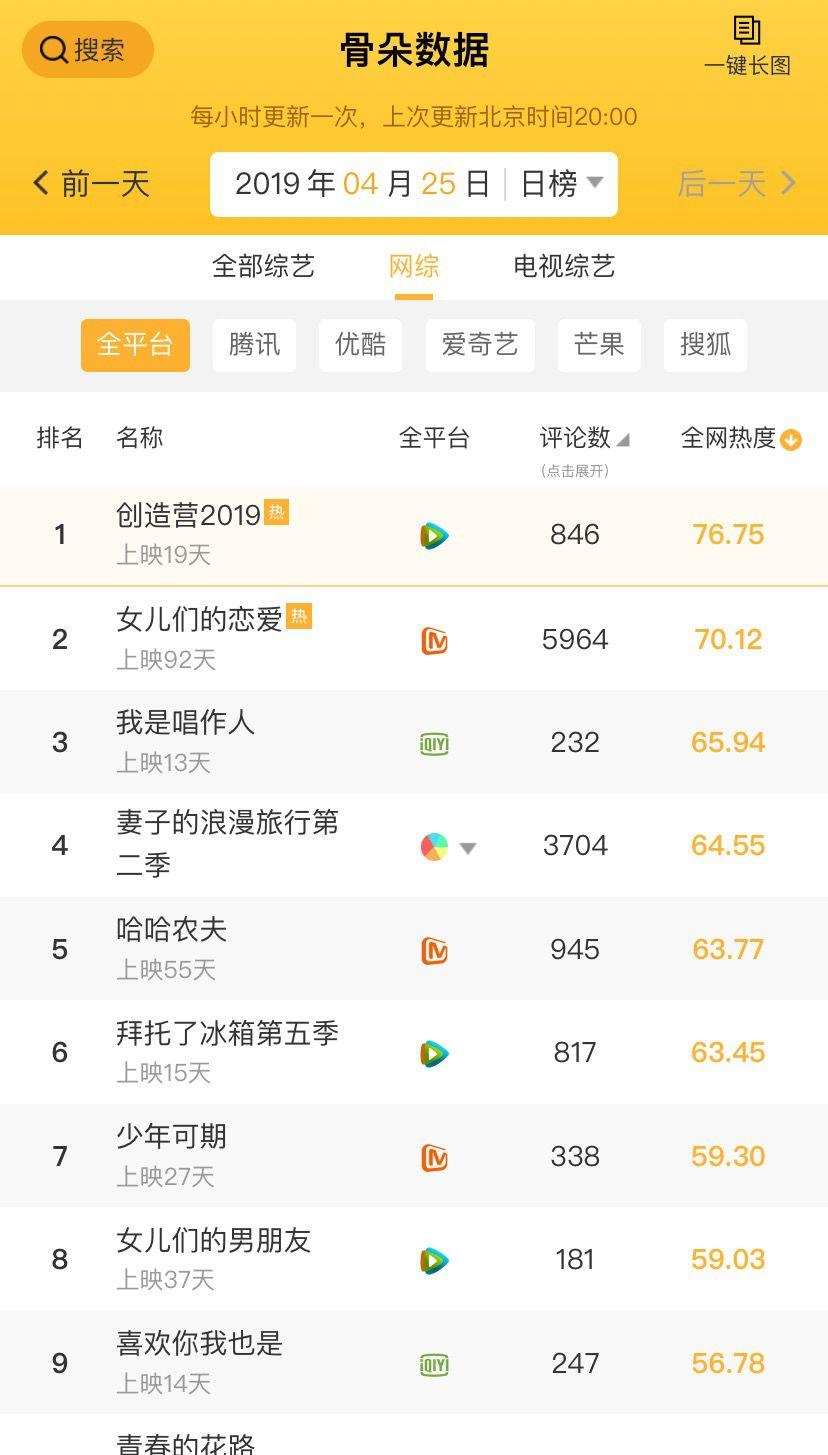828x1455 pixels.
Task: Switch to the 电视综艺 tab
Action: (564, 266)
